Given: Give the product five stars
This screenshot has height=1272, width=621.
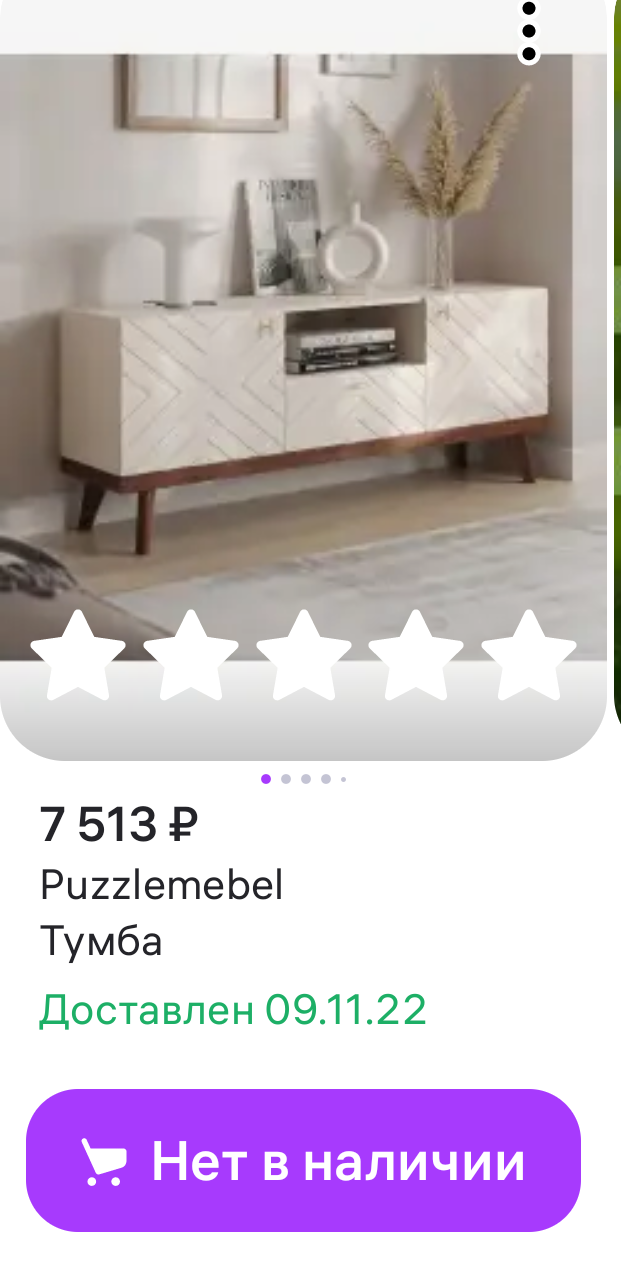Looking at the screenshot, I should tap(529, 656).
